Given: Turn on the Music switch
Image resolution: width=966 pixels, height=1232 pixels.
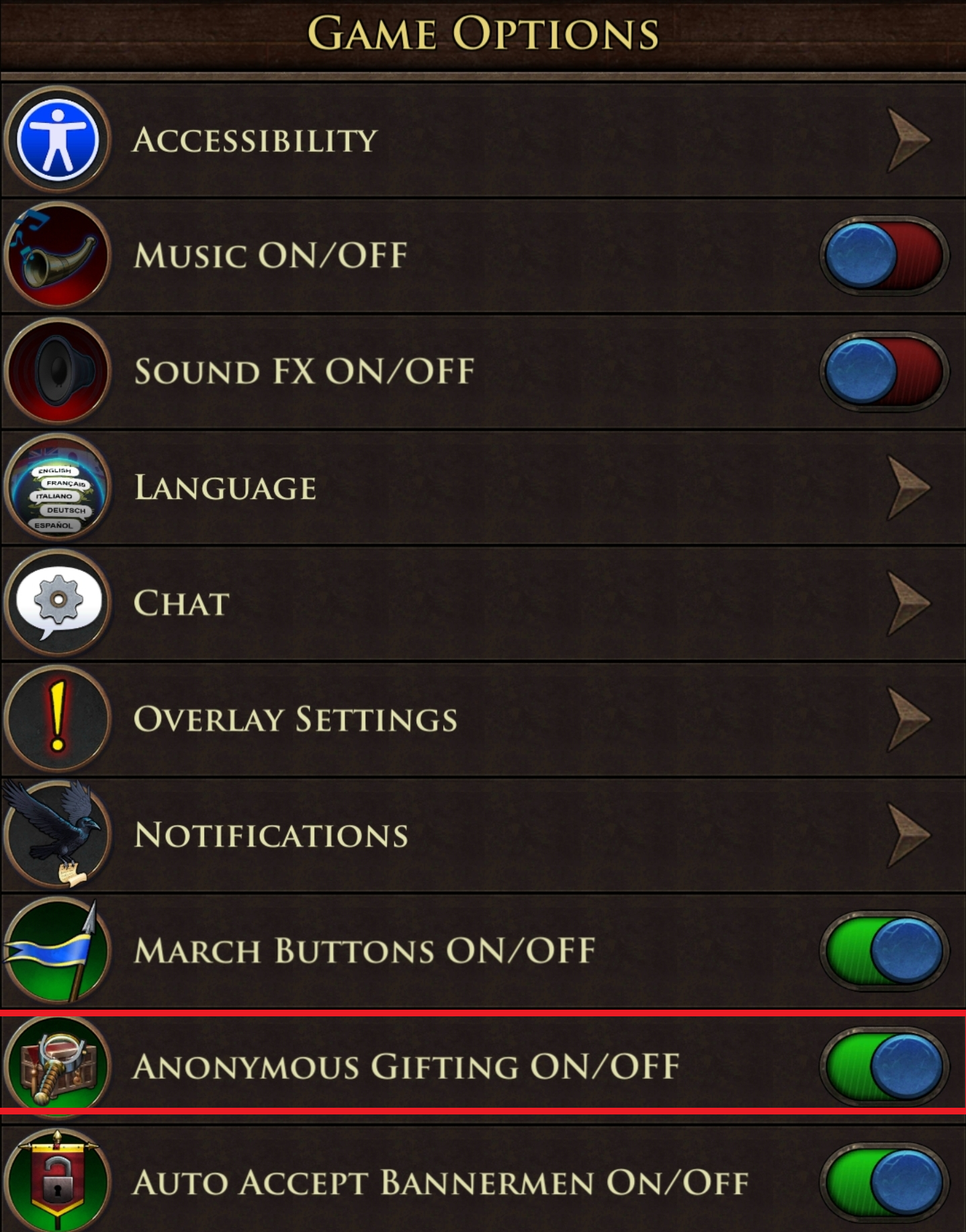Looking at the screenshot, I should 883,256.
